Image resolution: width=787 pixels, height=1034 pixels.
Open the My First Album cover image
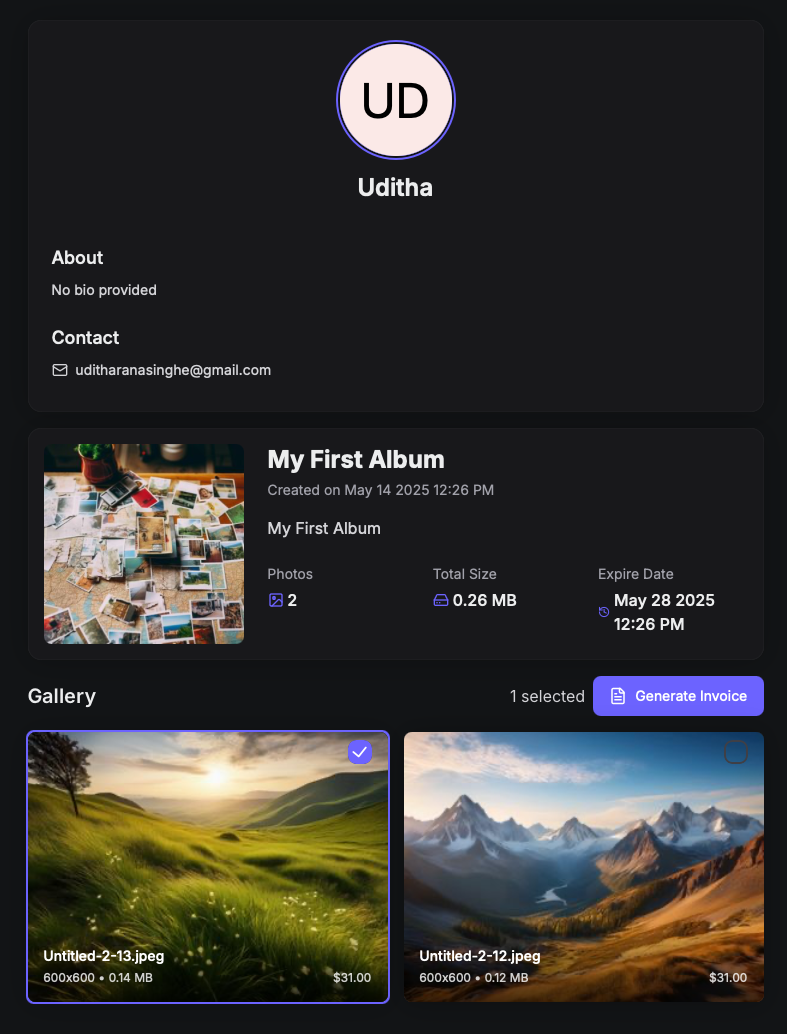(x=144, y=544)
